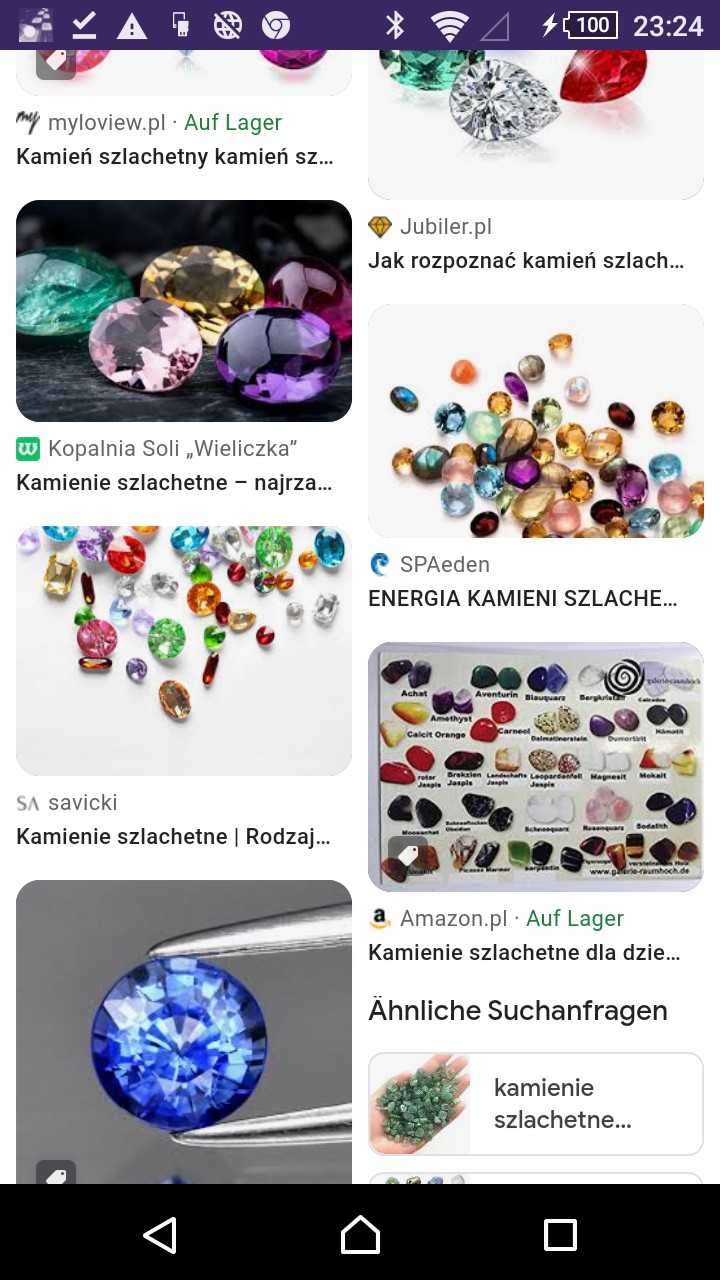Select the related search 'kamienie szlachetne...'
720x1280 pixels.
pos(536,1104)
